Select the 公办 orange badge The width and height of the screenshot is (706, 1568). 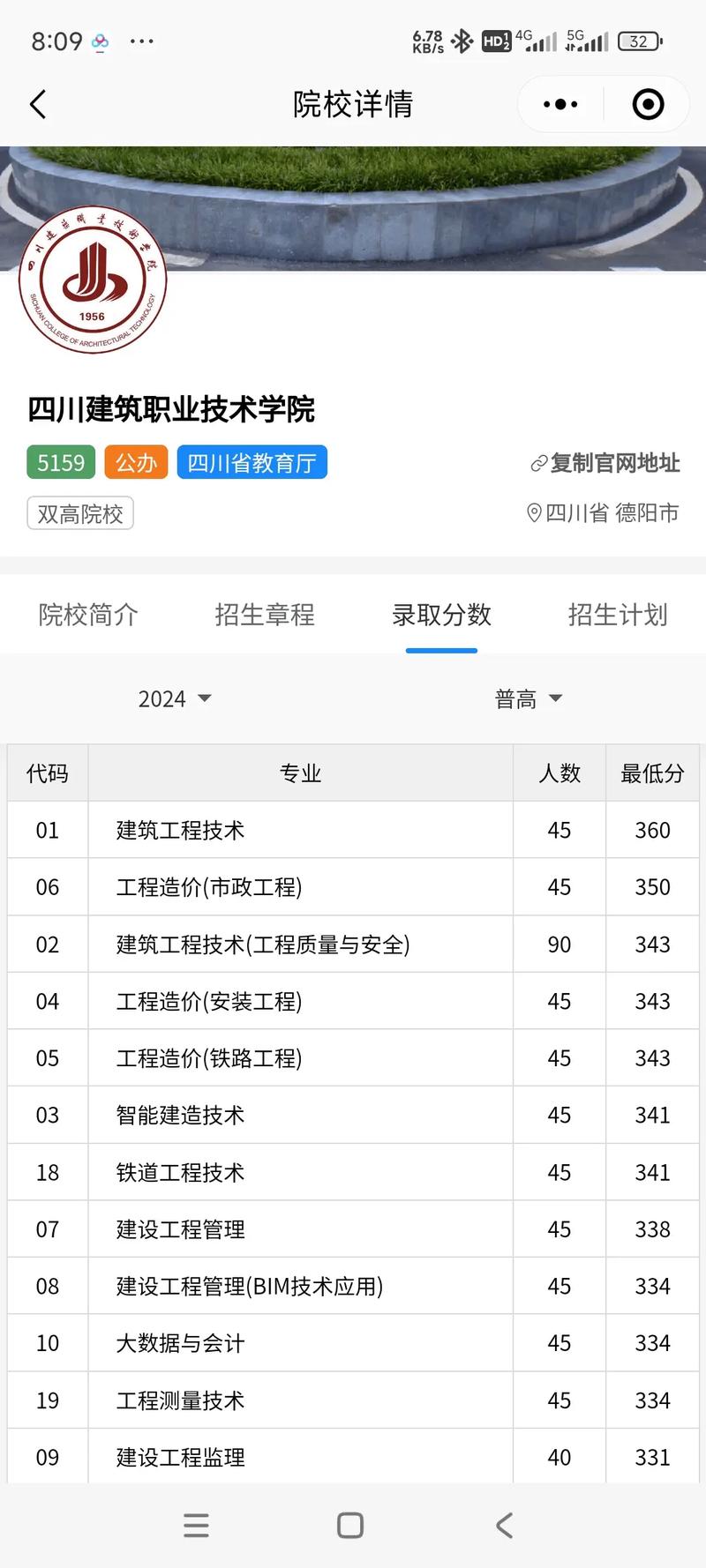point(135,462)
